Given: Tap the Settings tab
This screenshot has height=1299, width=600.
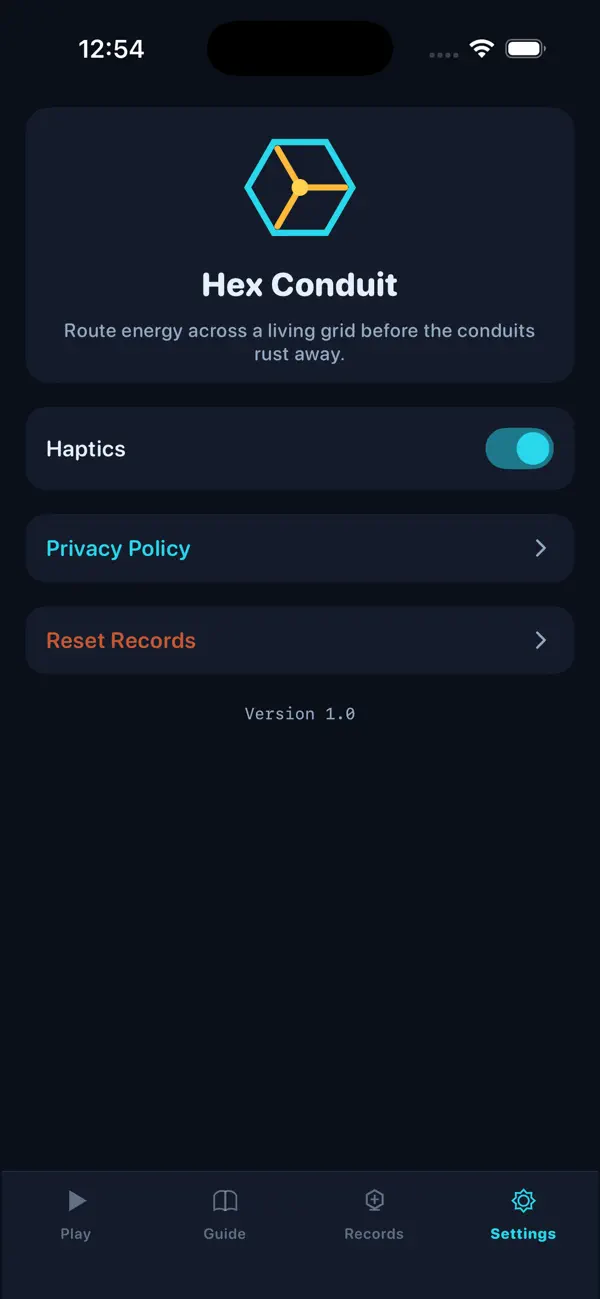Looking at the screenshot, I should coord(523,1215).
